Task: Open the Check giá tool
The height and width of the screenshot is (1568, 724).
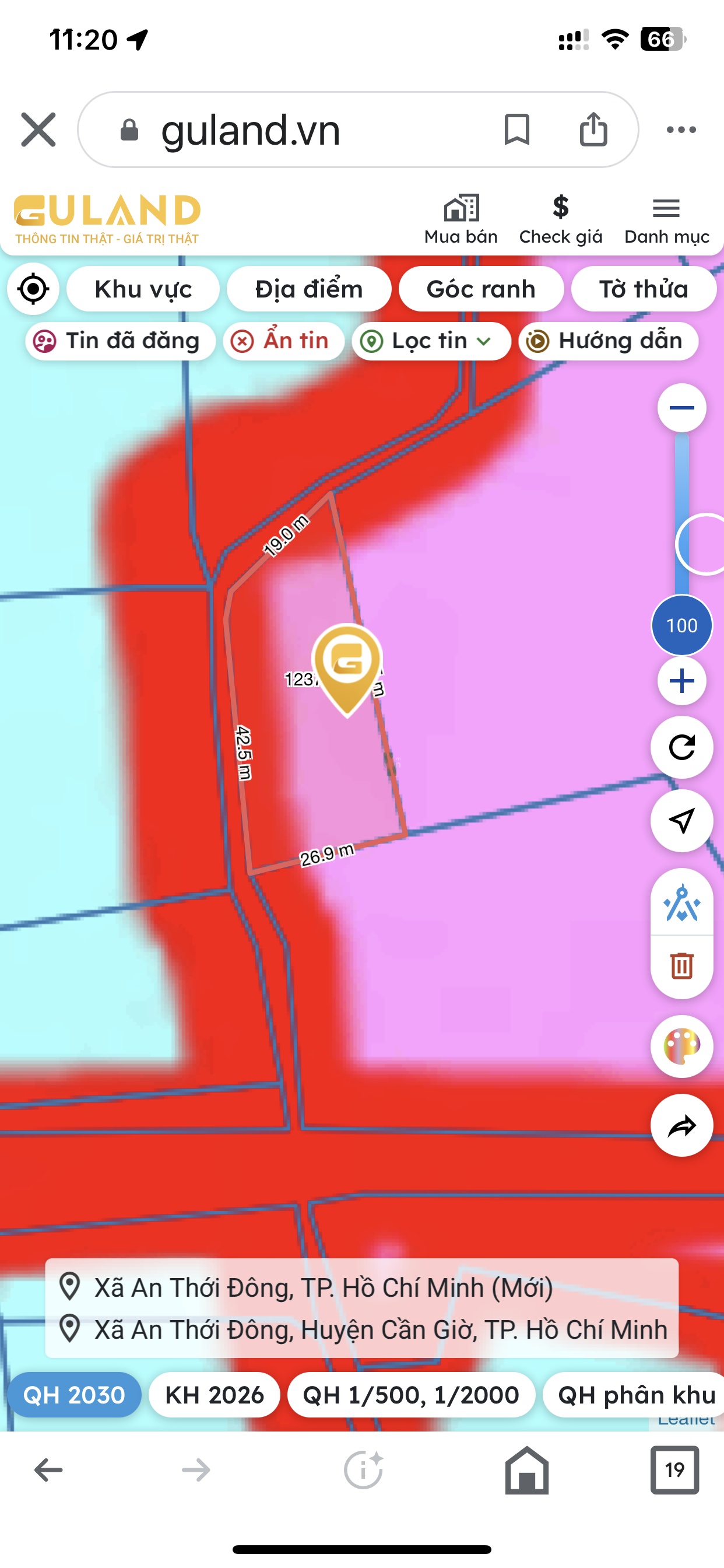Action: pyautogui.click(x=560, y=220)
